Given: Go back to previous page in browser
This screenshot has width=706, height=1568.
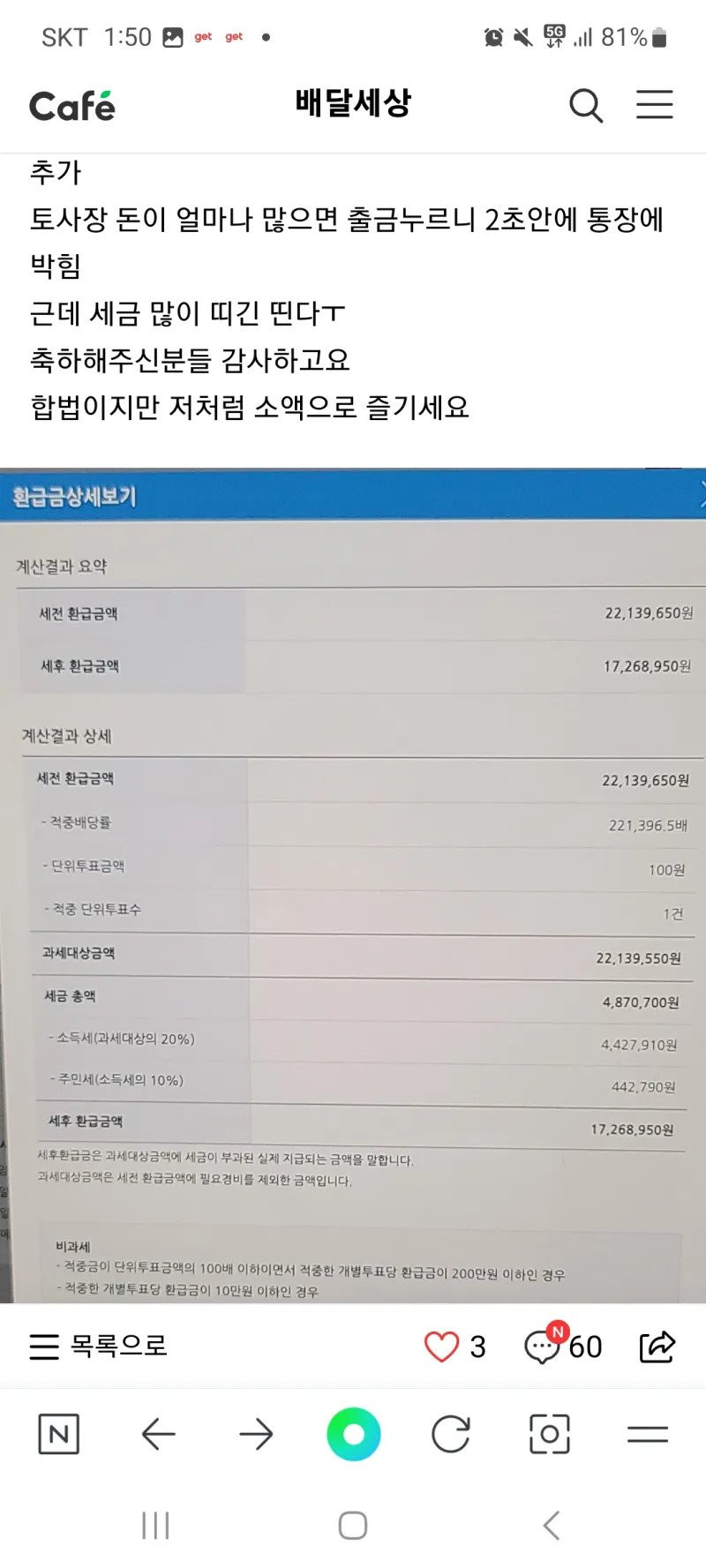Looking at the screenshot, I should pyautogui.click(x=158, y=1434).
